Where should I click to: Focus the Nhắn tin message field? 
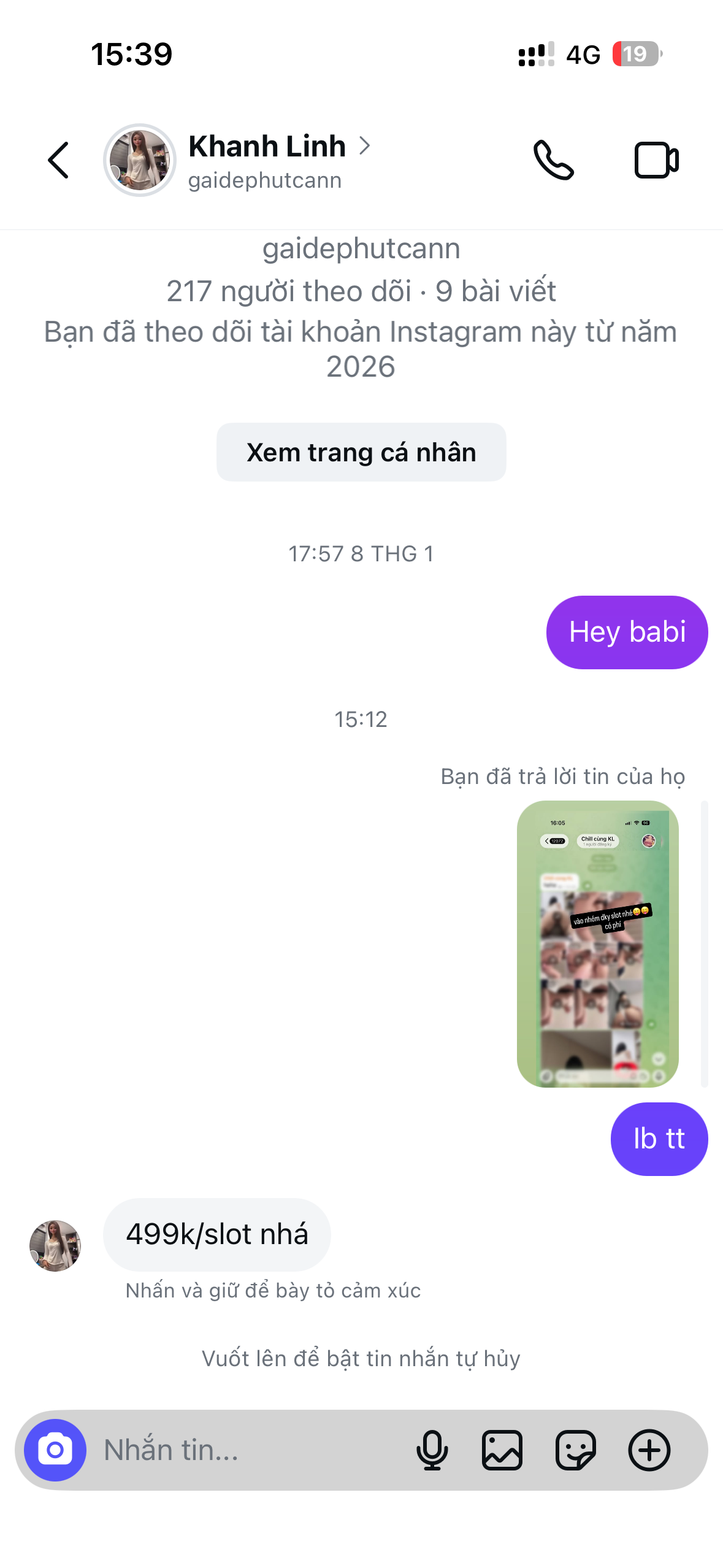(x=245, y=1450)
